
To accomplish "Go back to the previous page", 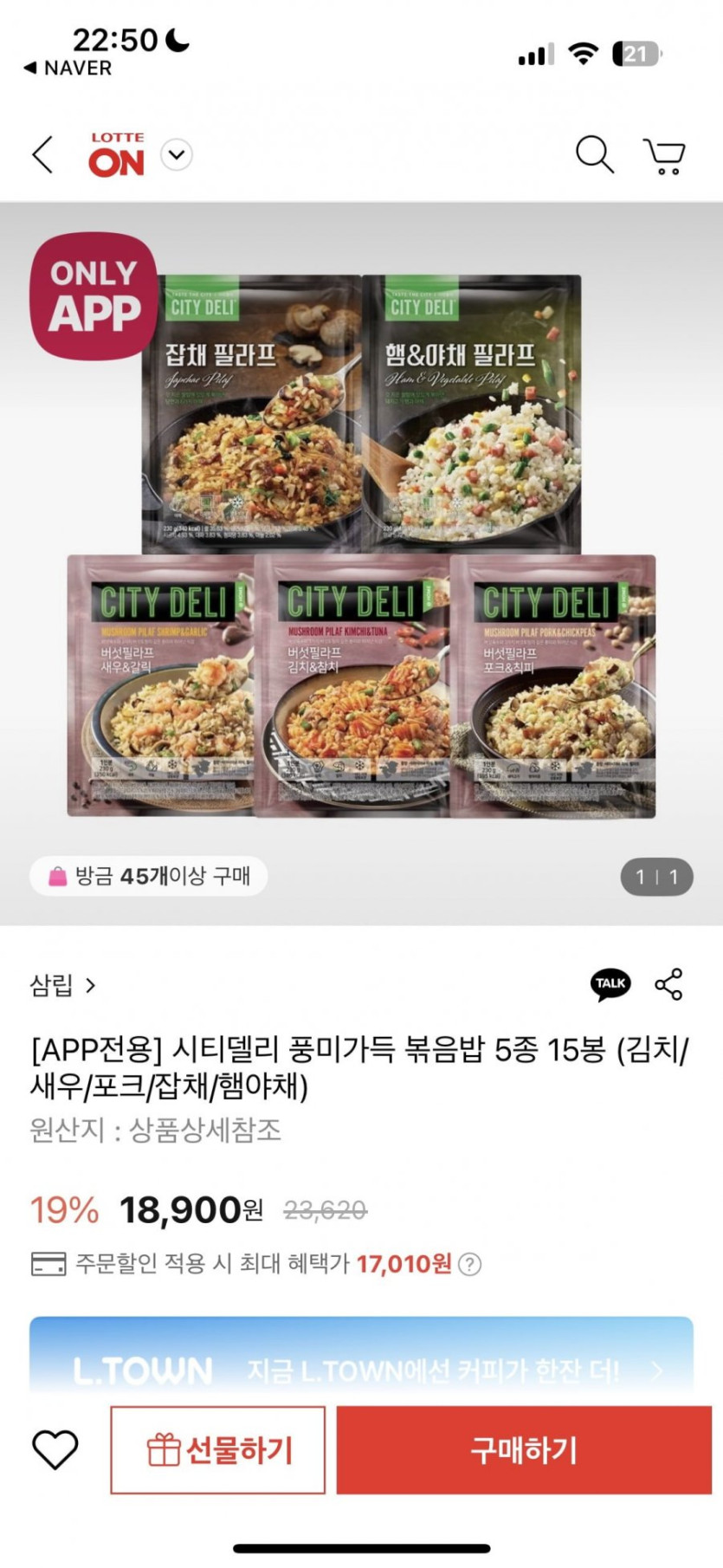I will click(x=42, y=155).
